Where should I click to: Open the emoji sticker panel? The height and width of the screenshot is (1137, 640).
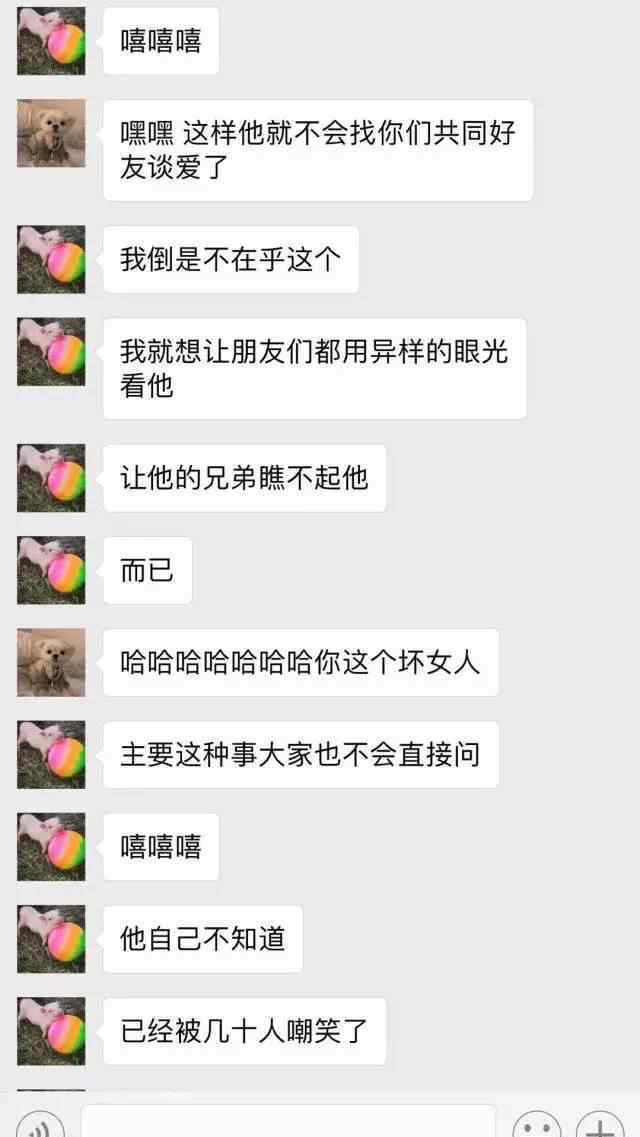coord(537,1125)
